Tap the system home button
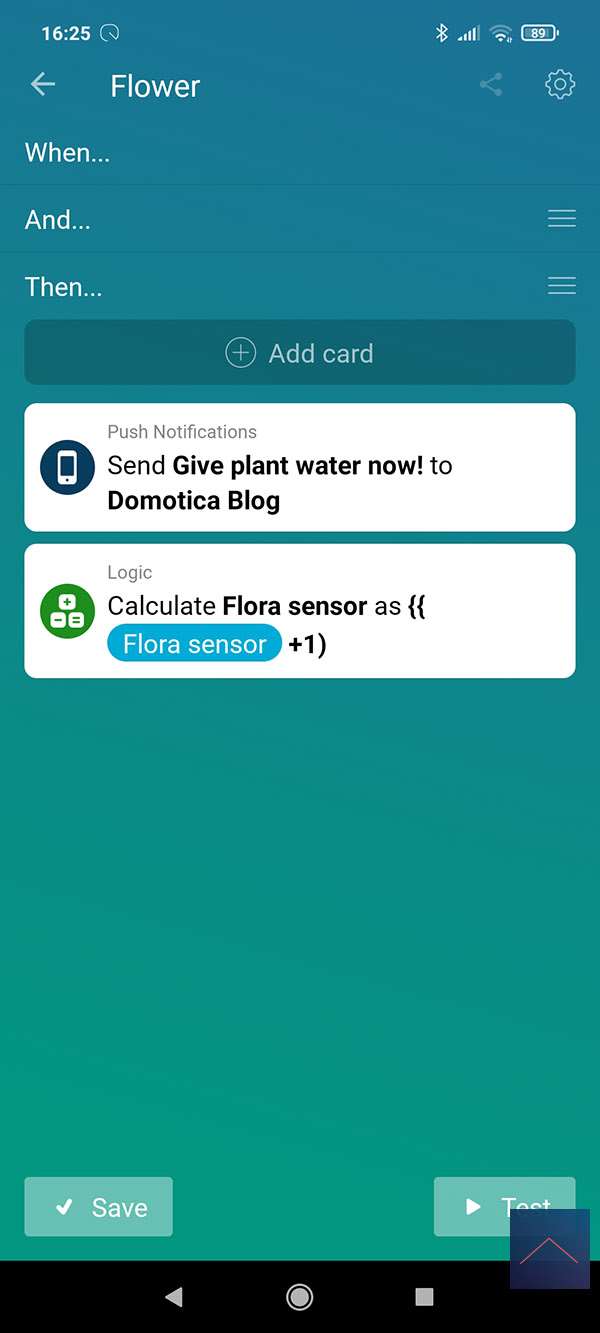 coord(299,1297)
